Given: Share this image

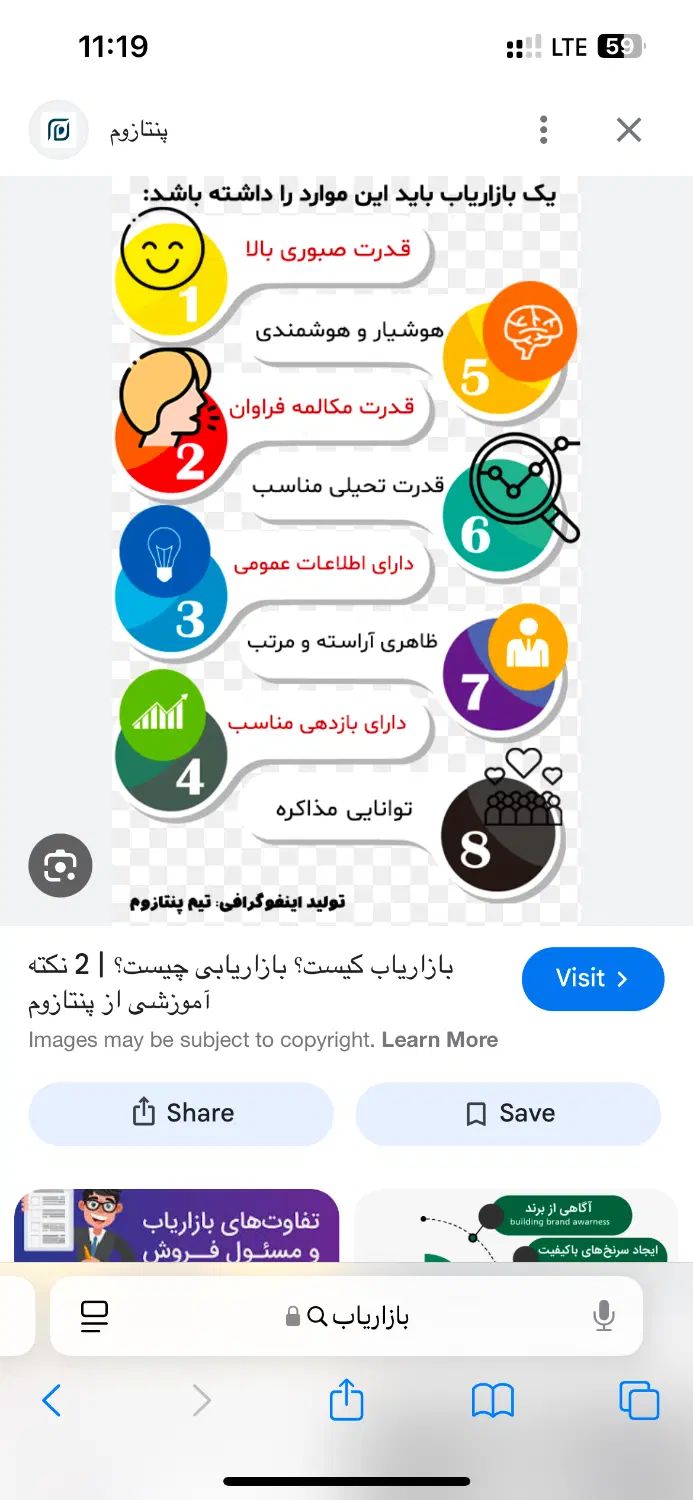Looking at the screenshot, I should (x=181, y=1113).
